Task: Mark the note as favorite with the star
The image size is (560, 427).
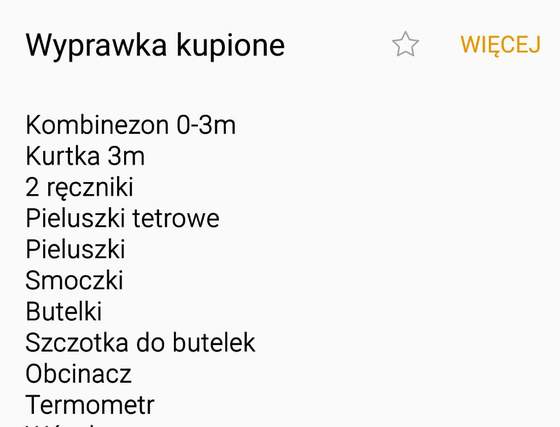Action: click(405, 44)
